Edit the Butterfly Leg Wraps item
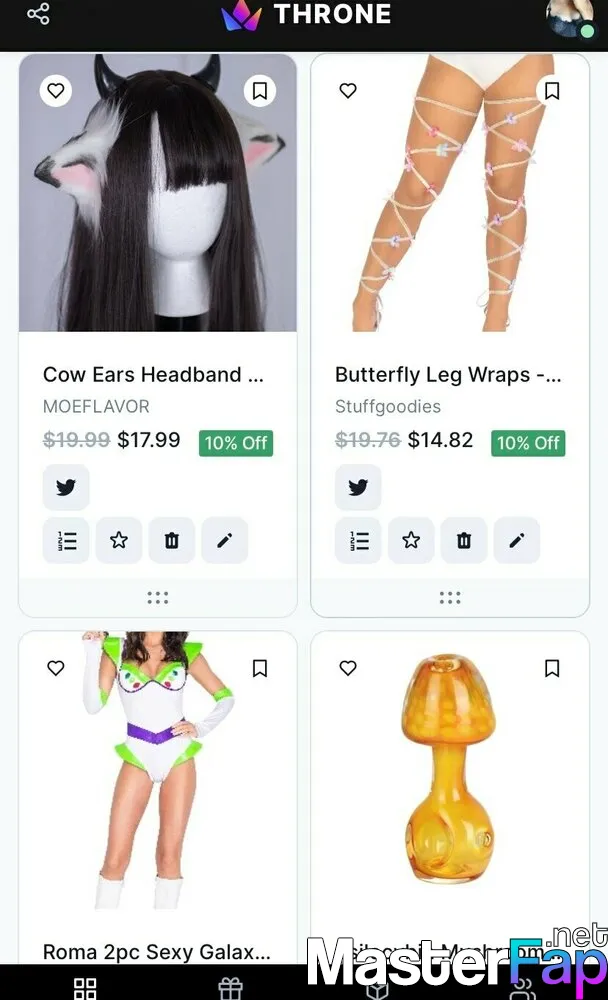This screenshot has width=608, height=1000. (517, 540)
